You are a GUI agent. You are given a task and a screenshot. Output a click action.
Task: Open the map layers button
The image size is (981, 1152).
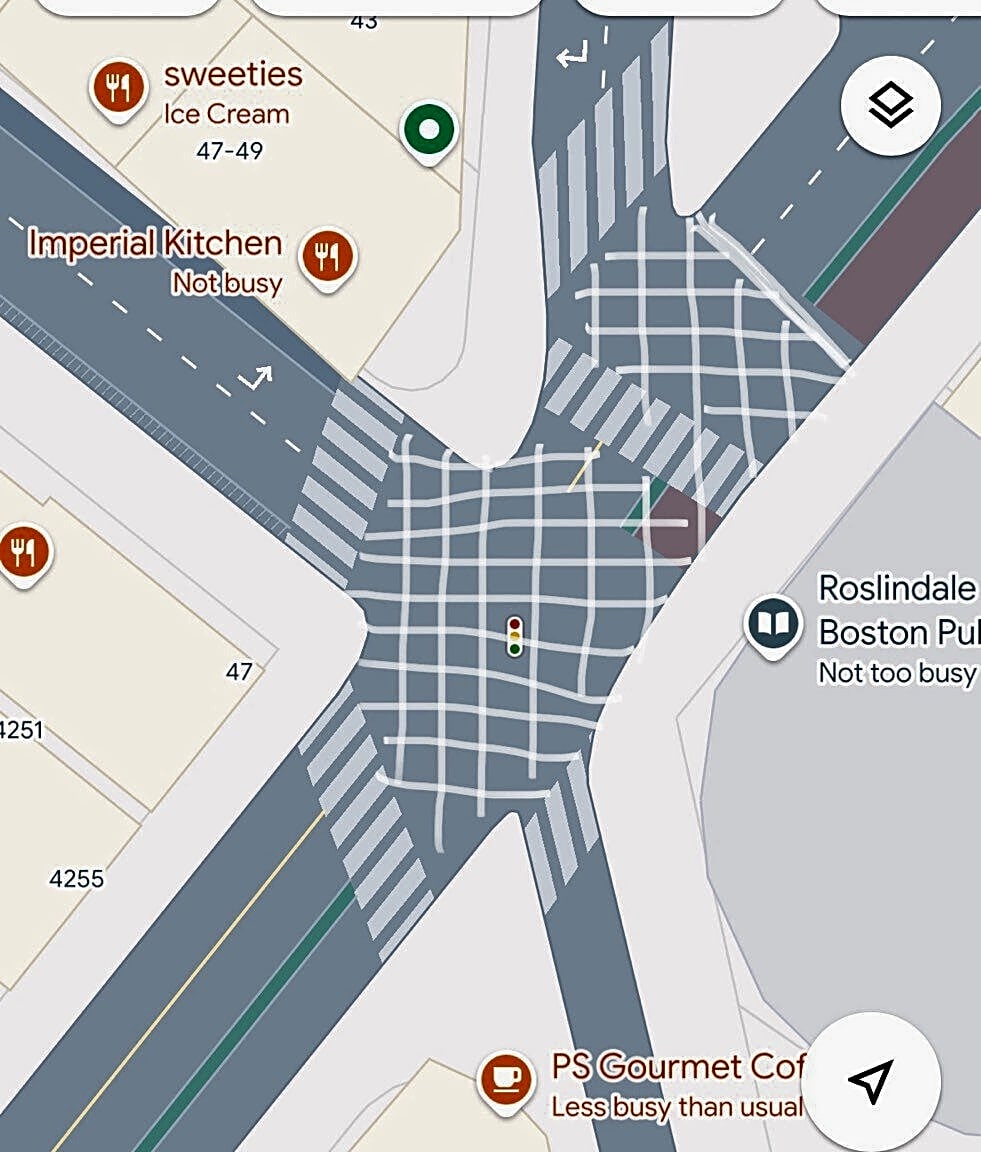coord(890,104)
